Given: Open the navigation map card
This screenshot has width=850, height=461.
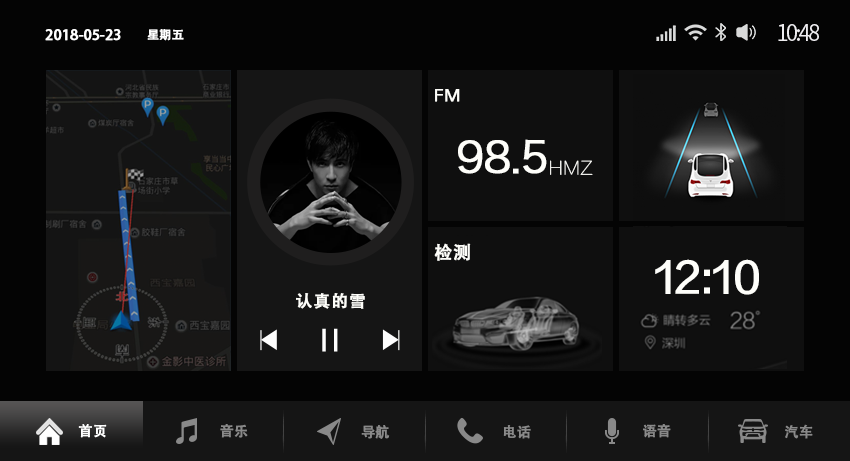Looking at the screenshot, I should tap(138, 220).
